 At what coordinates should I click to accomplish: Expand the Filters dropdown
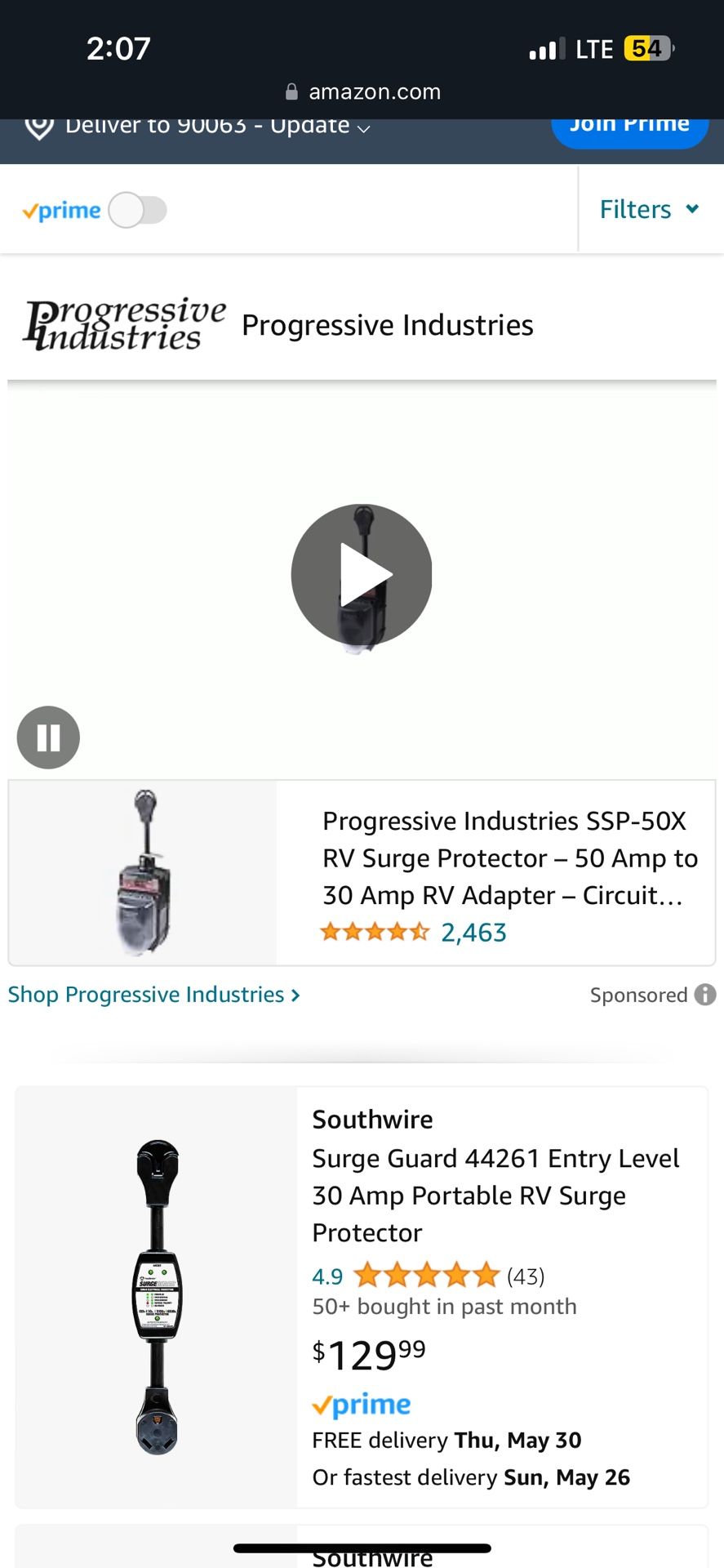tap(650, 209)
